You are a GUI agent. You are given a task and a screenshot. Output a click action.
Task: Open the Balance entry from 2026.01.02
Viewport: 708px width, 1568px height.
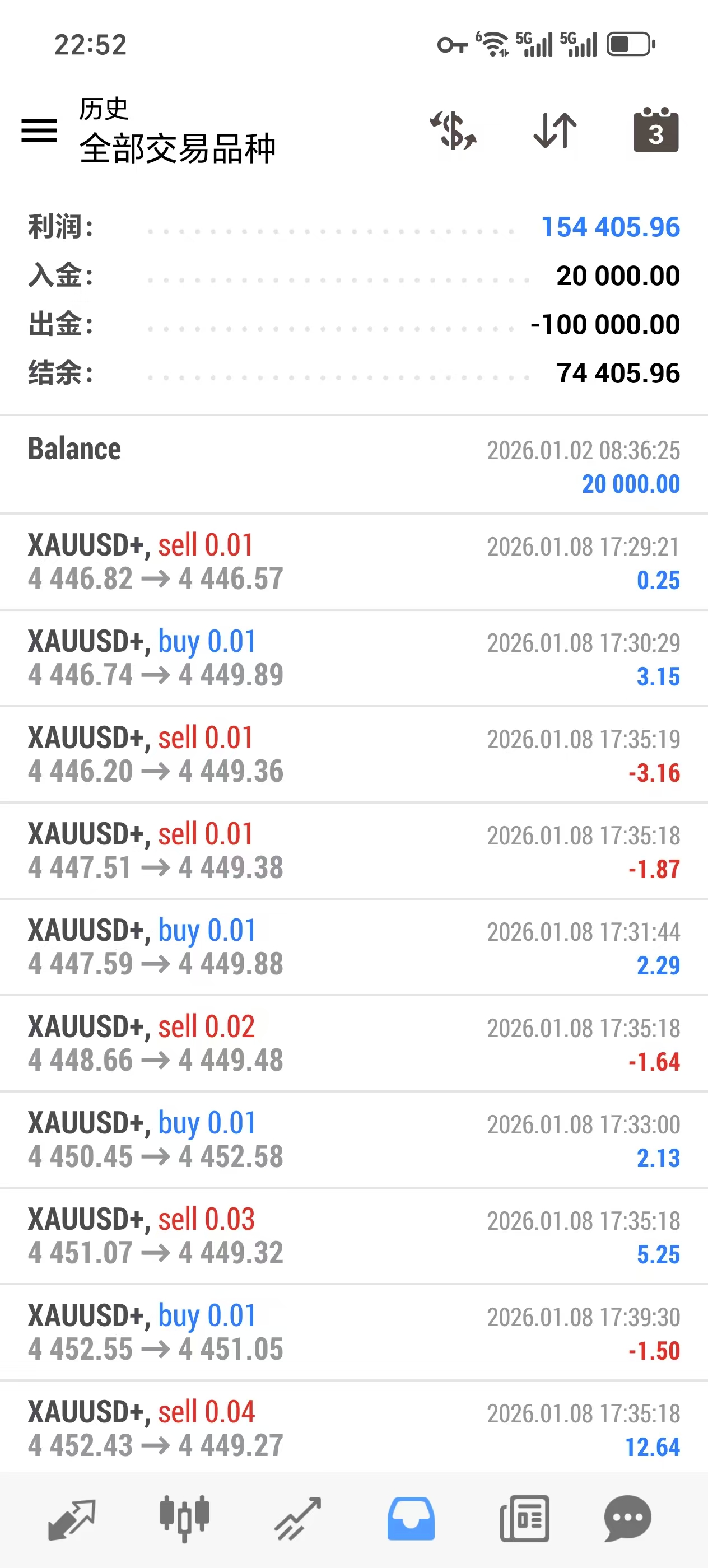pyautogui.click(x=353, y=464)
